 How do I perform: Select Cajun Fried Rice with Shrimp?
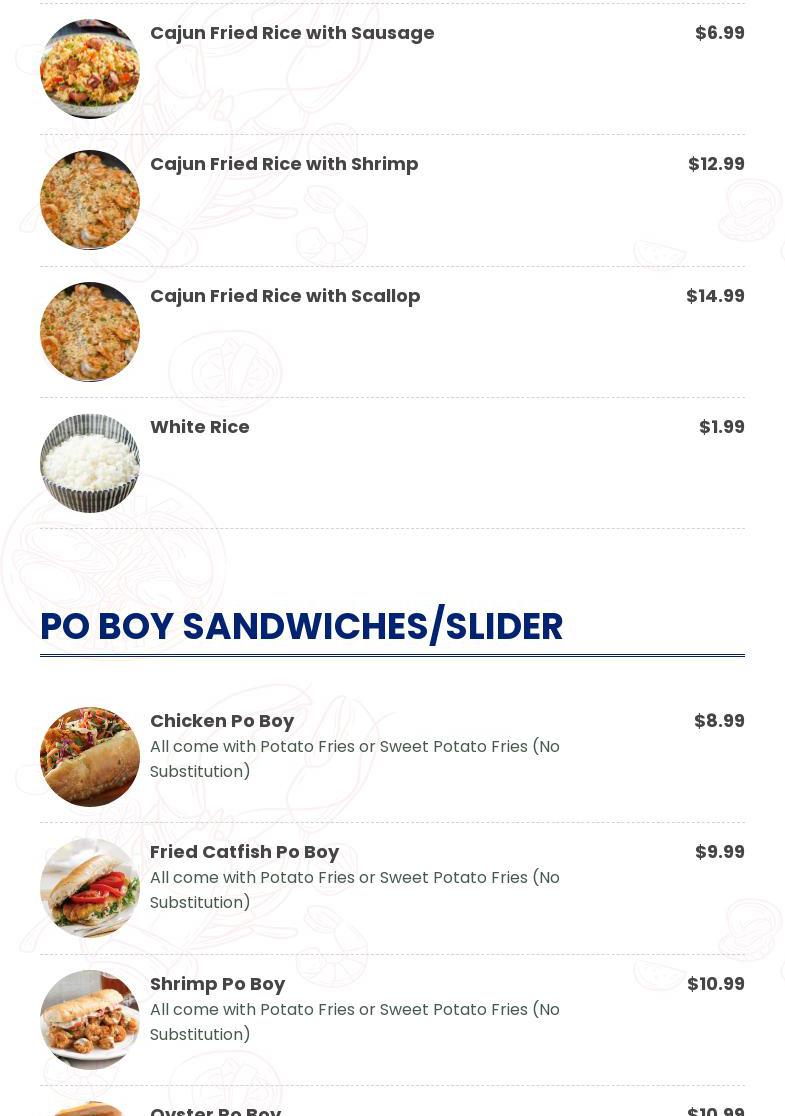[x=284, y=164]
